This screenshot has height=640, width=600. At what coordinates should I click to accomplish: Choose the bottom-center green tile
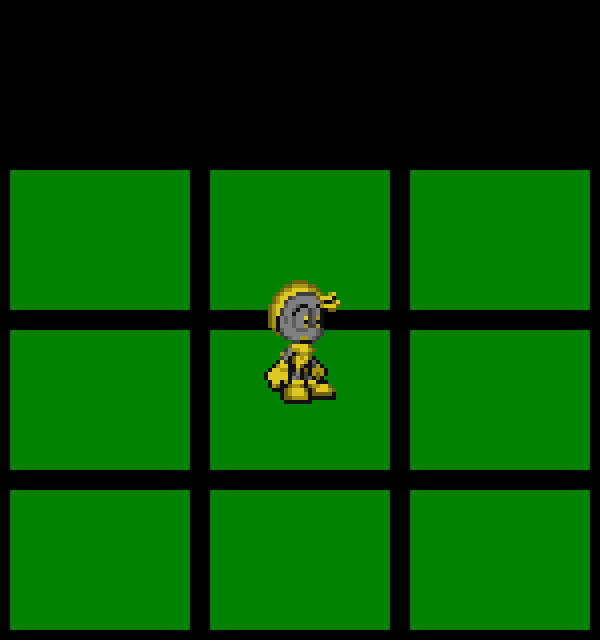[x=300, y=560]
